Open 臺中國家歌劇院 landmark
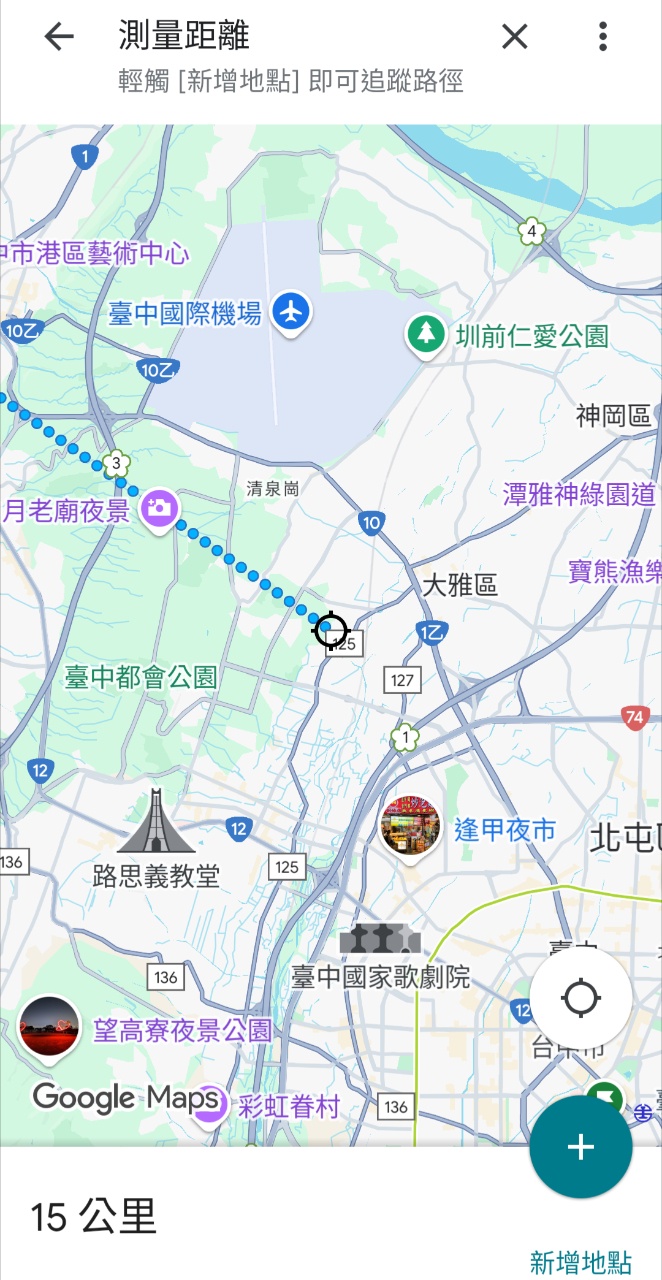Viewport: 662px width, 1280px height. point(380,939)
